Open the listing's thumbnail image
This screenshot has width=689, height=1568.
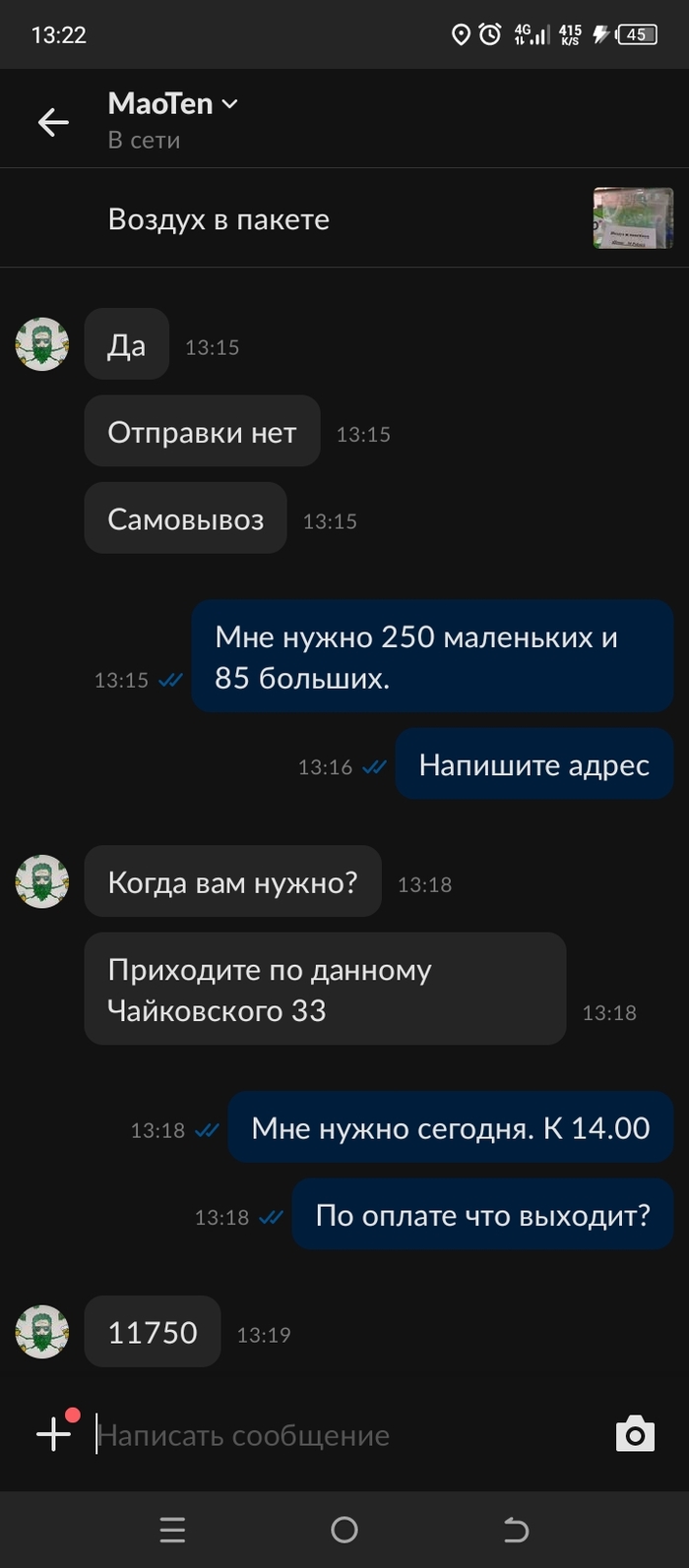coord(633,217)
